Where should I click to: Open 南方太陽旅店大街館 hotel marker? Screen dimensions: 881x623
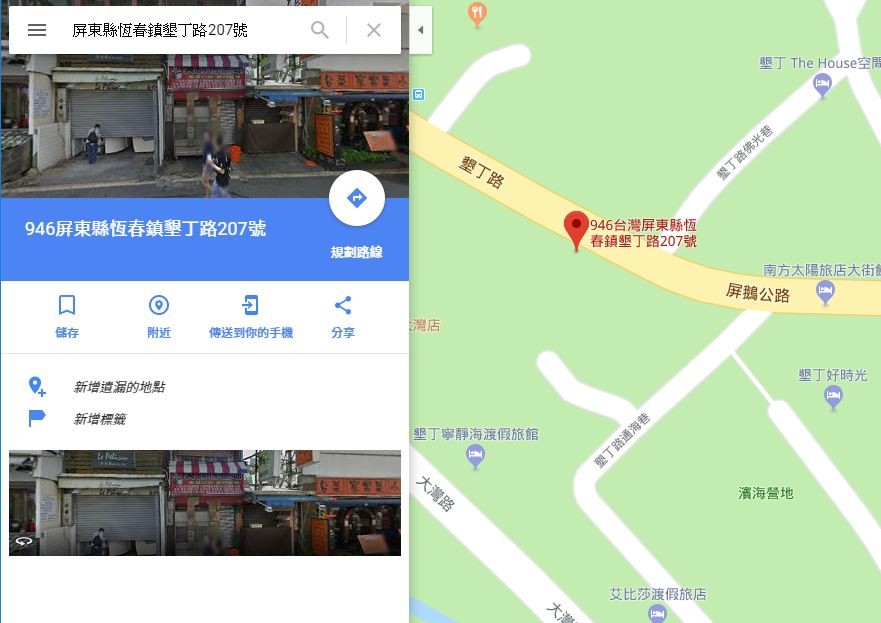pos(825,292)
